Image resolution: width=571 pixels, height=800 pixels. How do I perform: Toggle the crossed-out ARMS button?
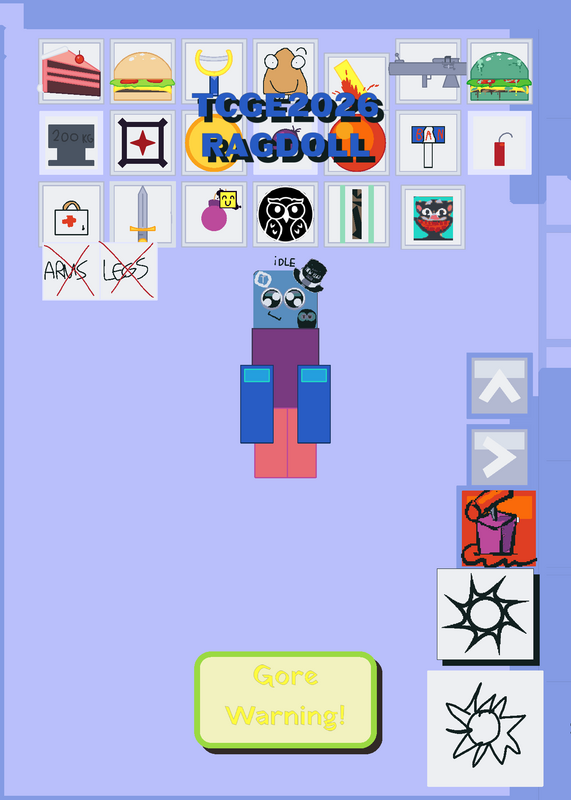[70, 271]
